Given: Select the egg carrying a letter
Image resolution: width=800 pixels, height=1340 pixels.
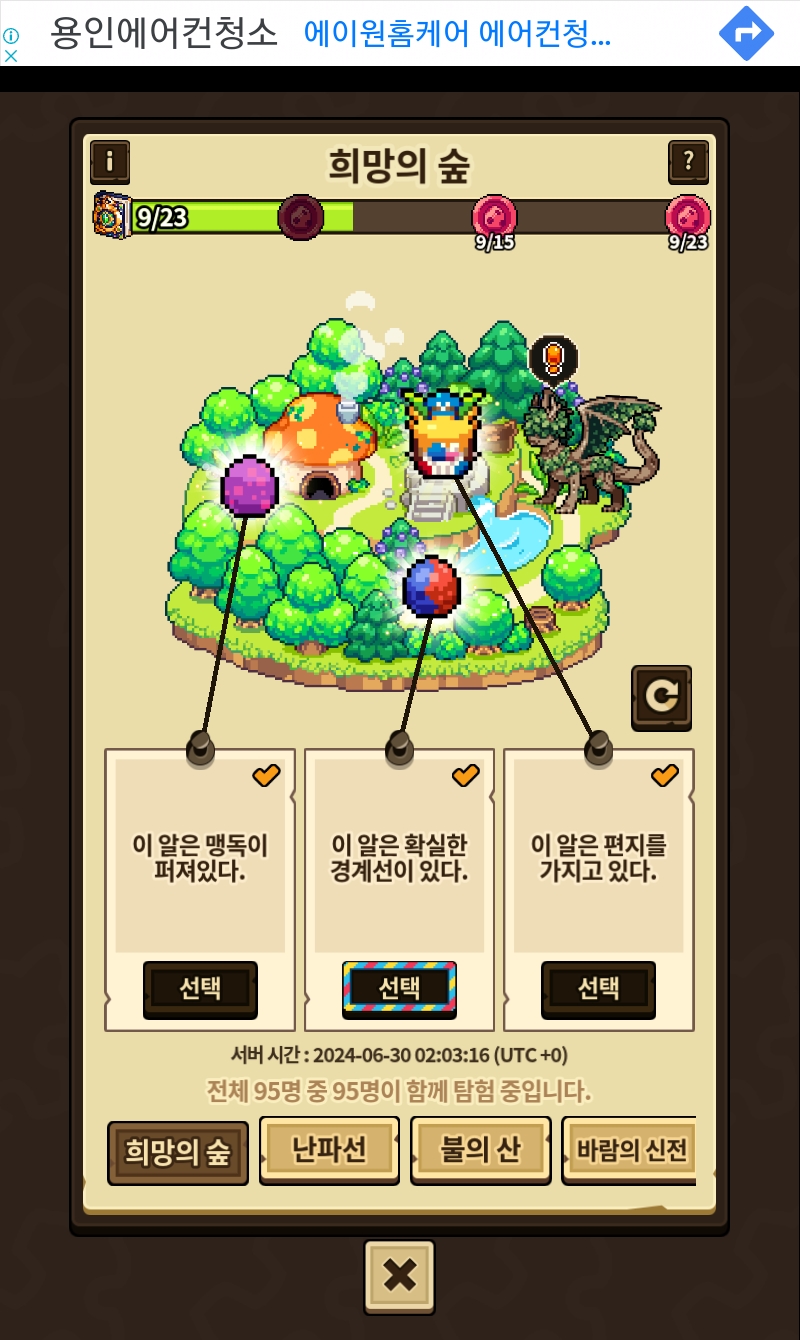Looking at the screenshot, I should (598, 988).
